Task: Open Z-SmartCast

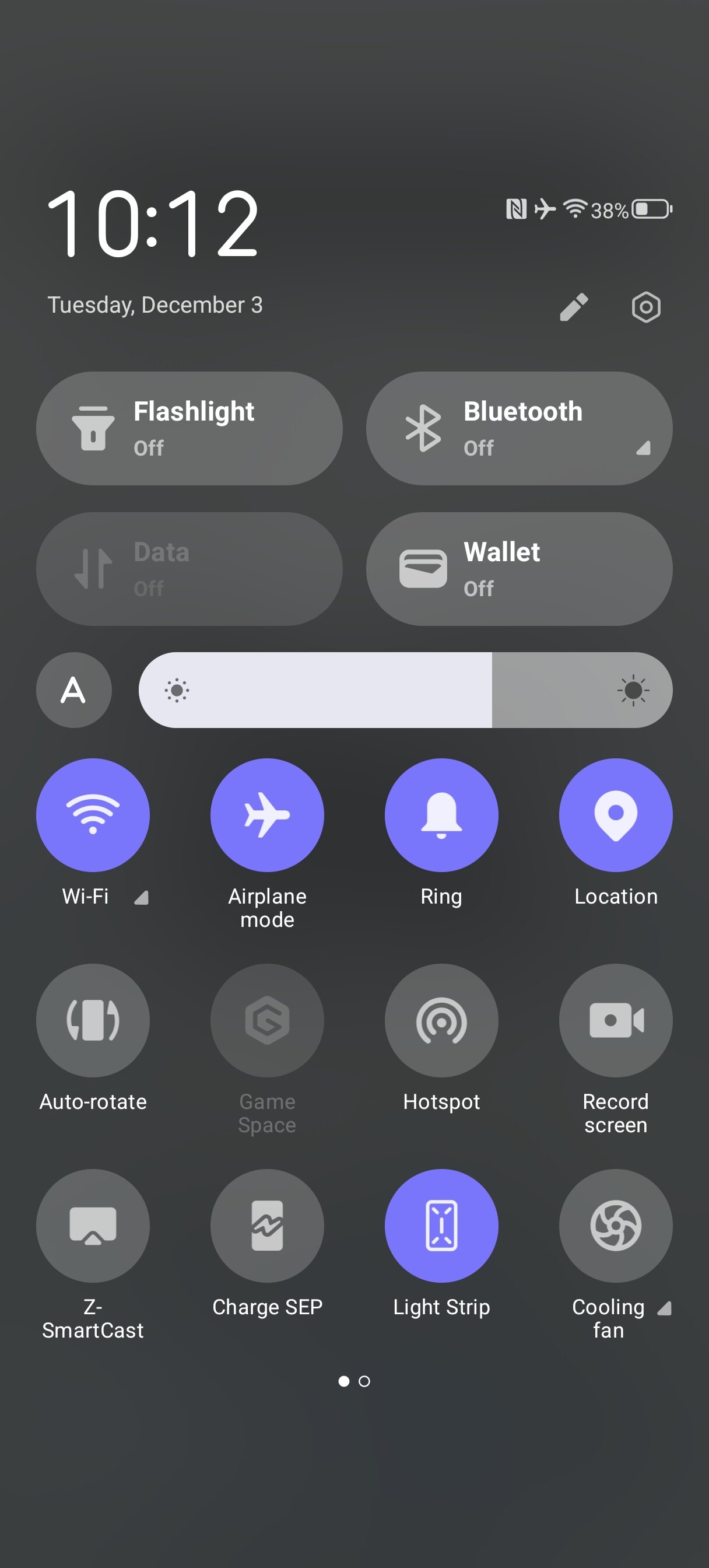Action: (93, 1226)
